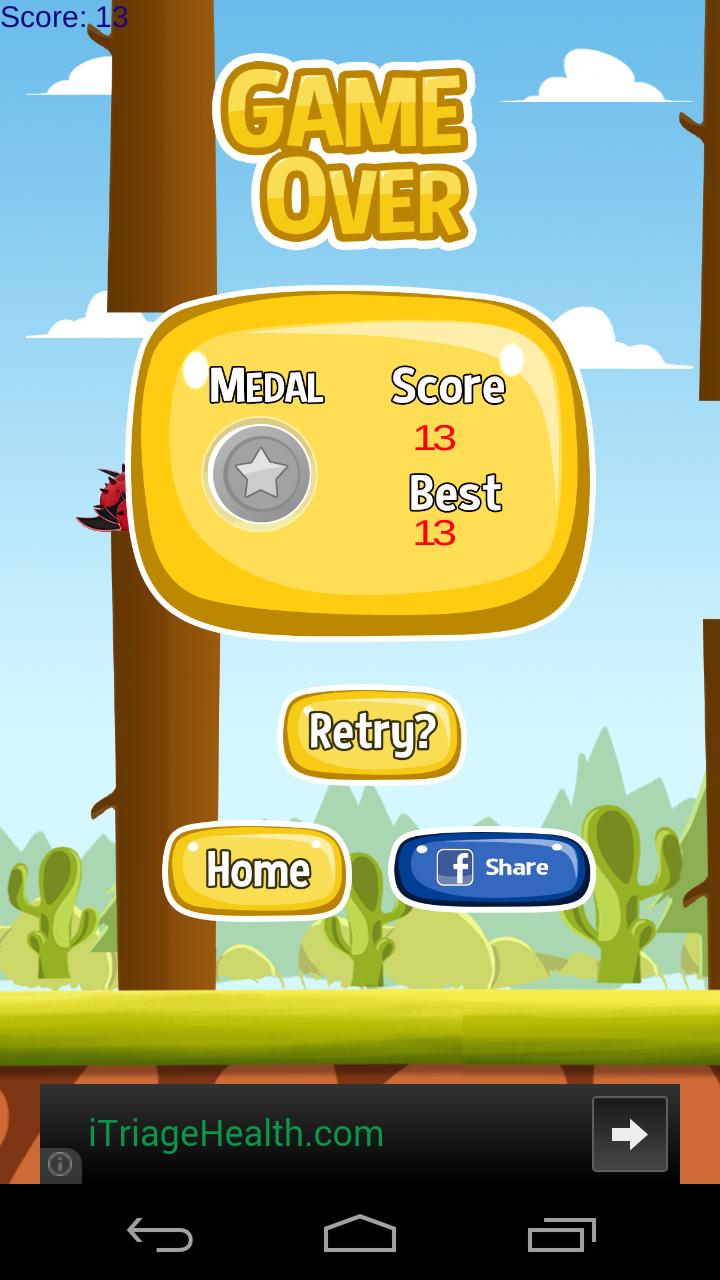The width and height of the screenshot is (720, 1280).
Task: Tap the system back button
Action: pos(160,1236)
